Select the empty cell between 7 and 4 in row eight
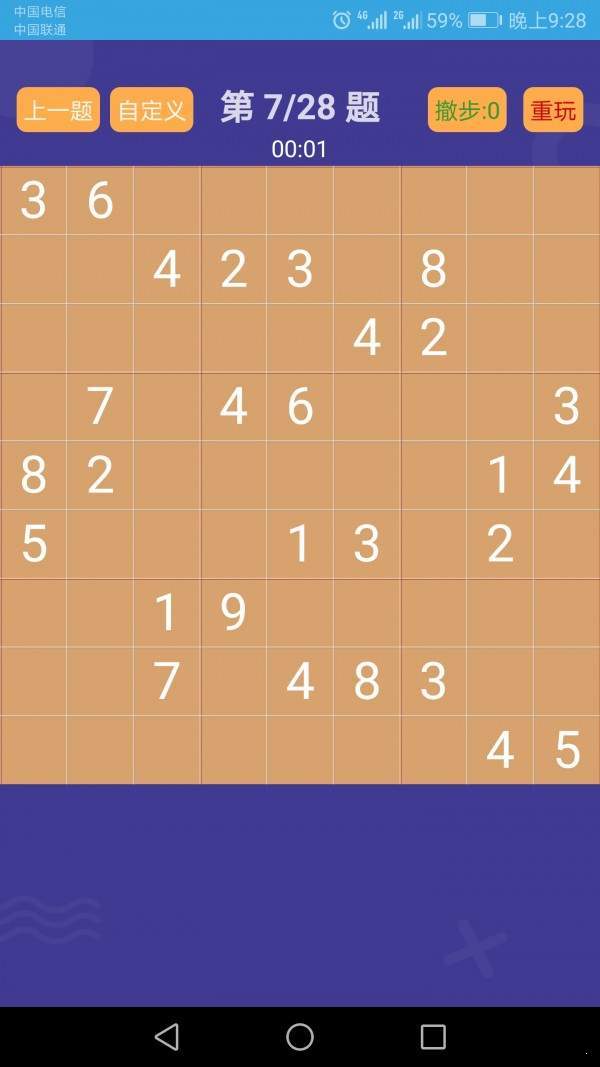The width and height of the screenshot is (600, 1067). point(233,681)
